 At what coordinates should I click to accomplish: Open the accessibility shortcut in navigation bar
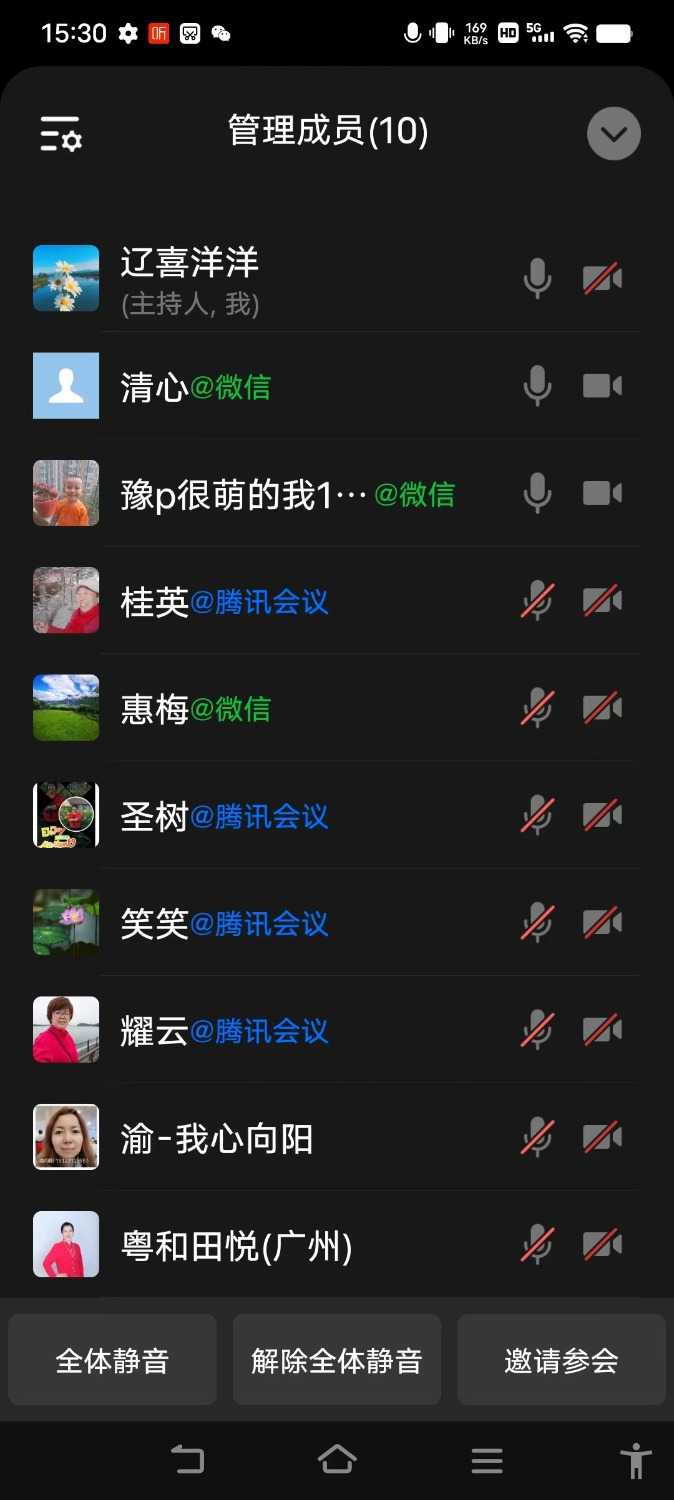coord(635,1461)
